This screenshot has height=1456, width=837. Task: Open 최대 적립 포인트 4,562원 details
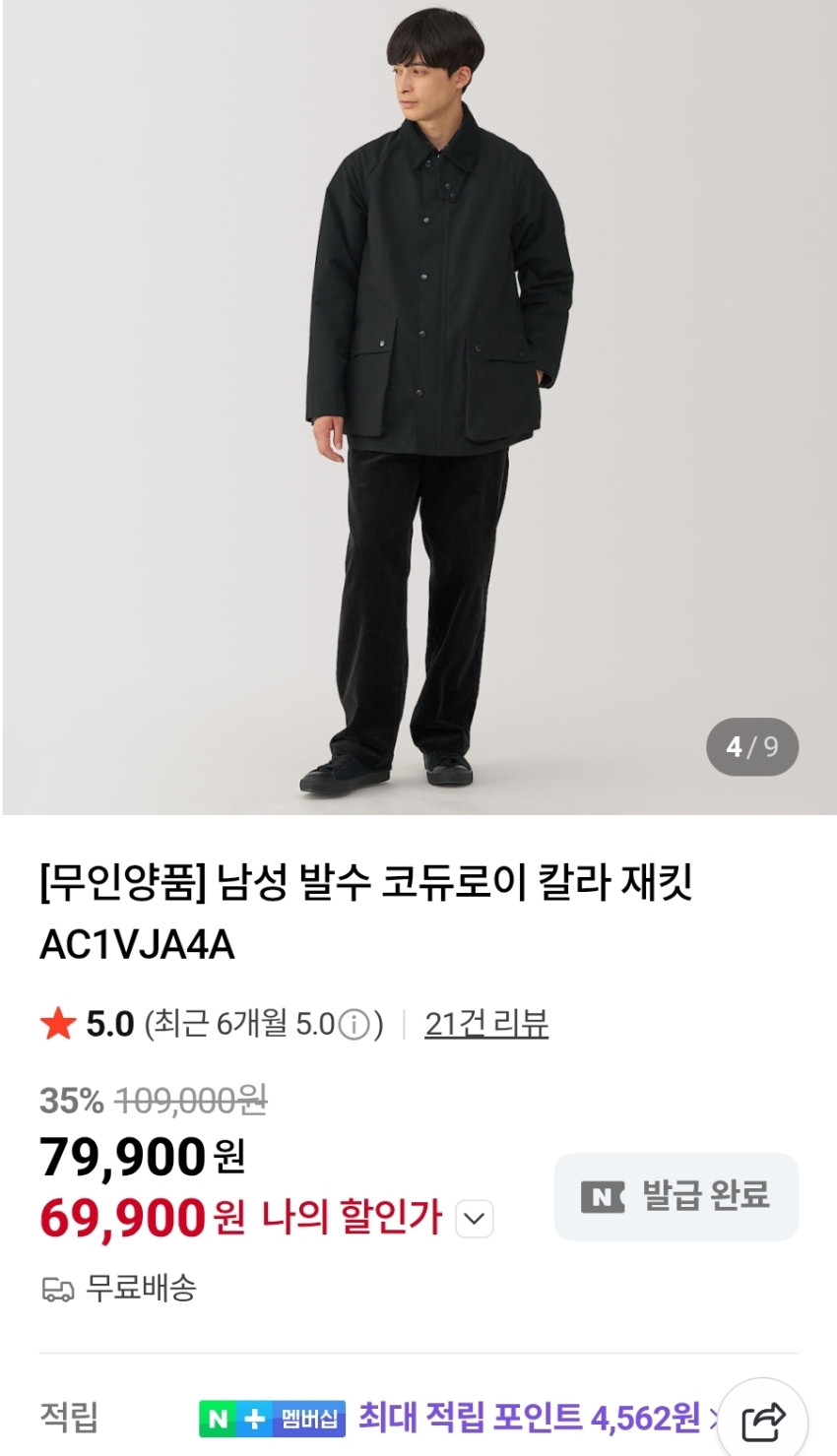click(530, 1418)
